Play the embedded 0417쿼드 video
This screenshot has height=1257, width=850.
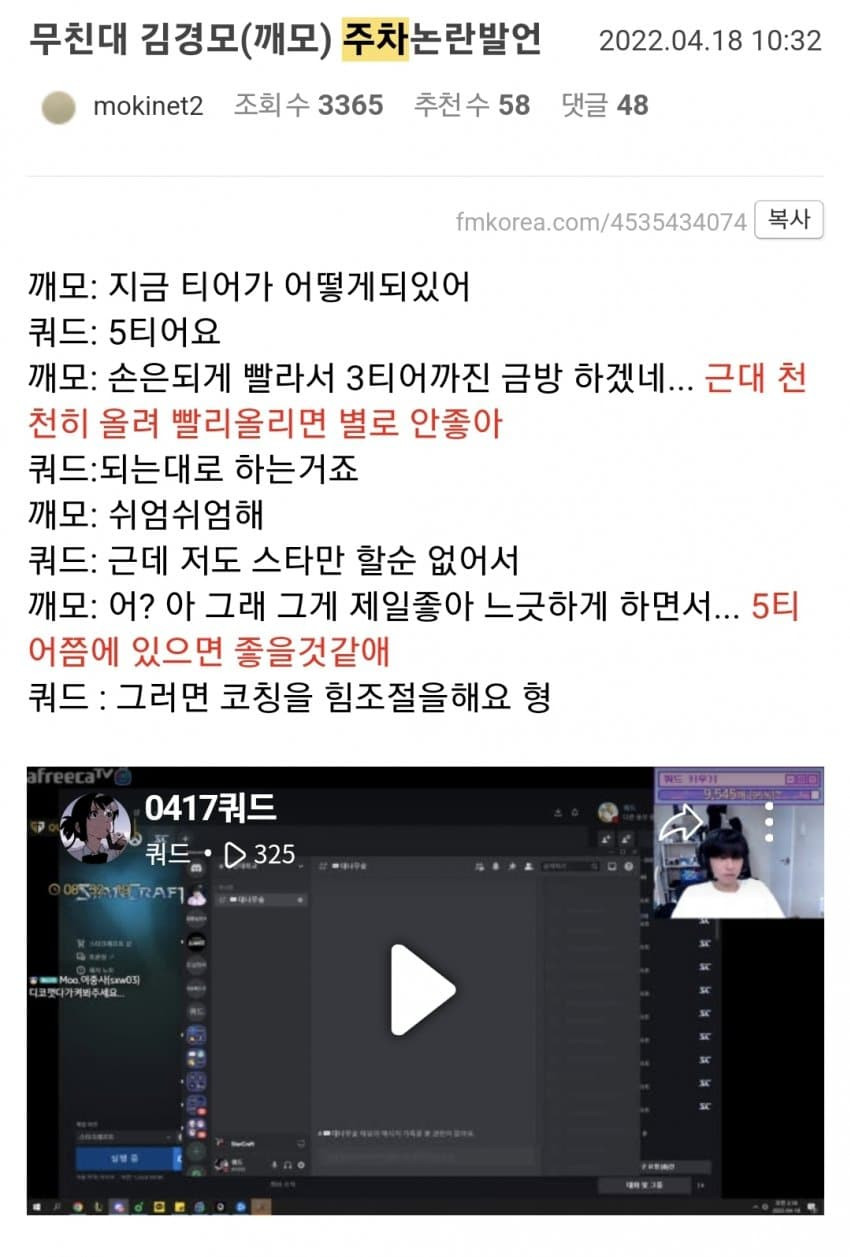click(x=424, y=989)
